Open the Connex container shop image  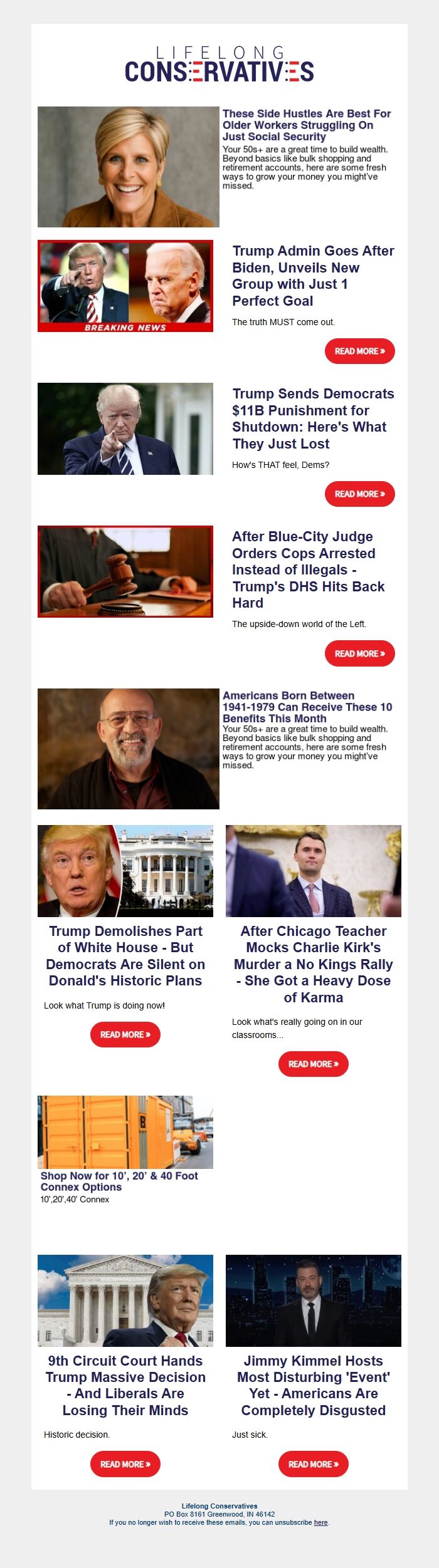125,1131
